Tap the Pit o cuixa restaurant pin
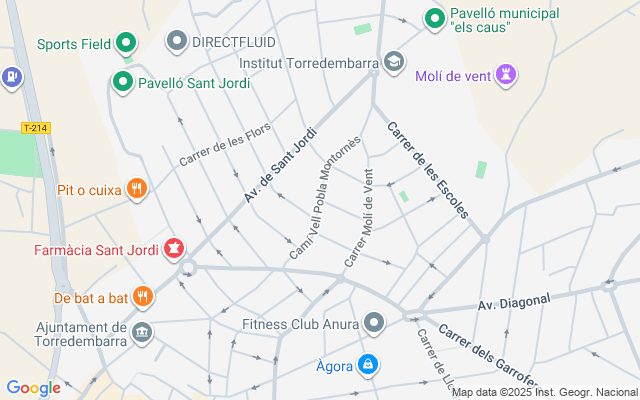The image size is (640, 400). pos(137,188)
